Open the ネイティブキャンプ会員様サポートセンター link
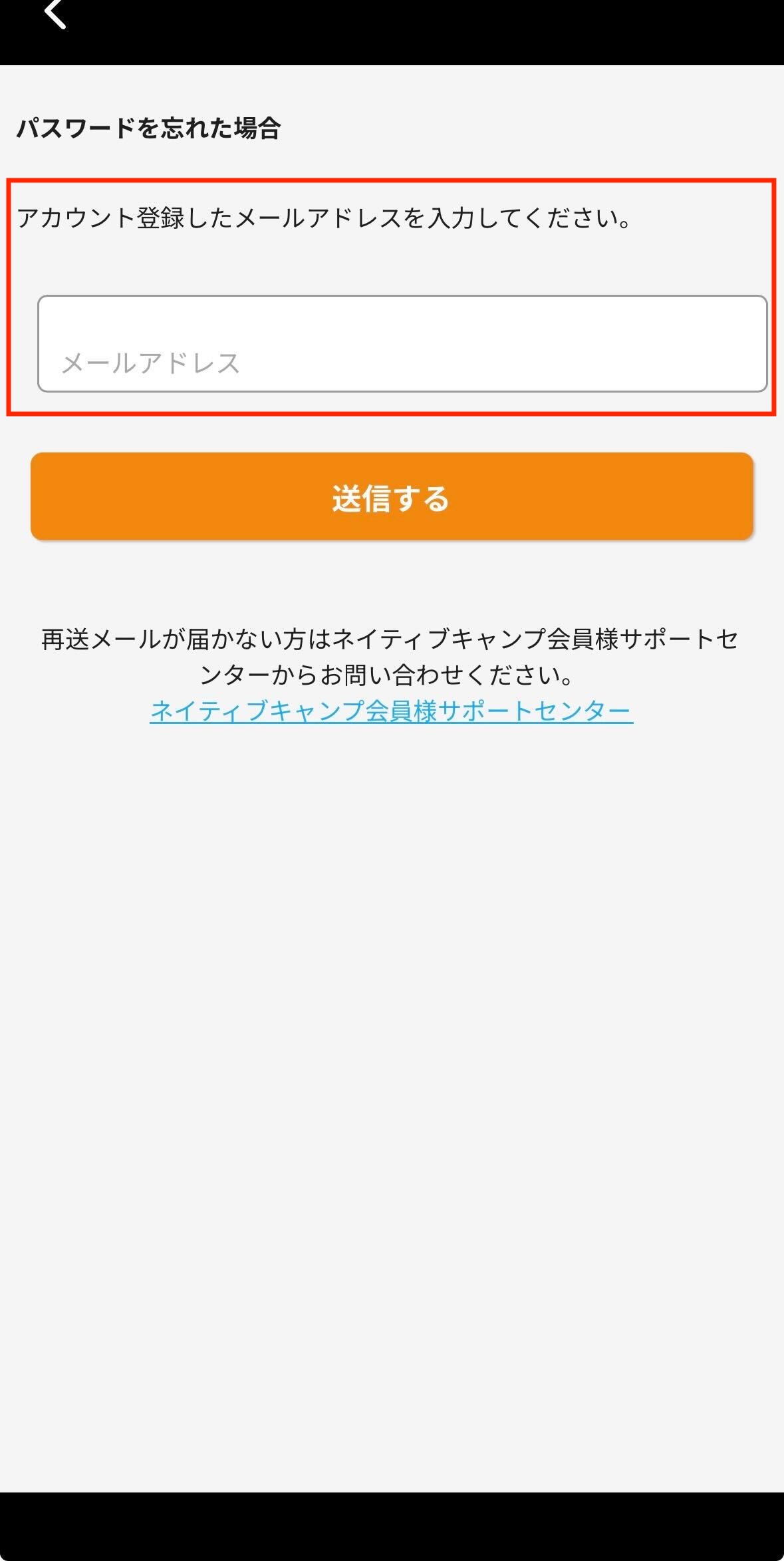The image size is (784, 1561). tap(391, 711)
